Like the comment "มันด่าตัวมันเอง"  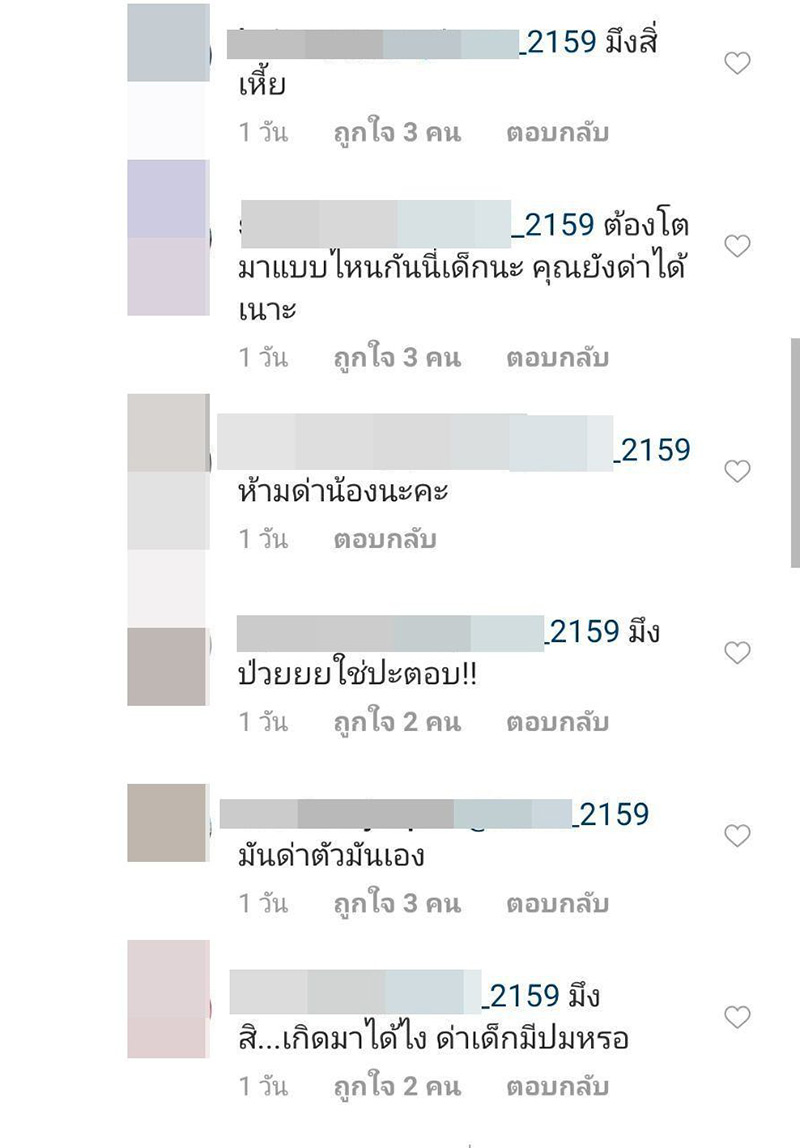click(x=737, y=836)
